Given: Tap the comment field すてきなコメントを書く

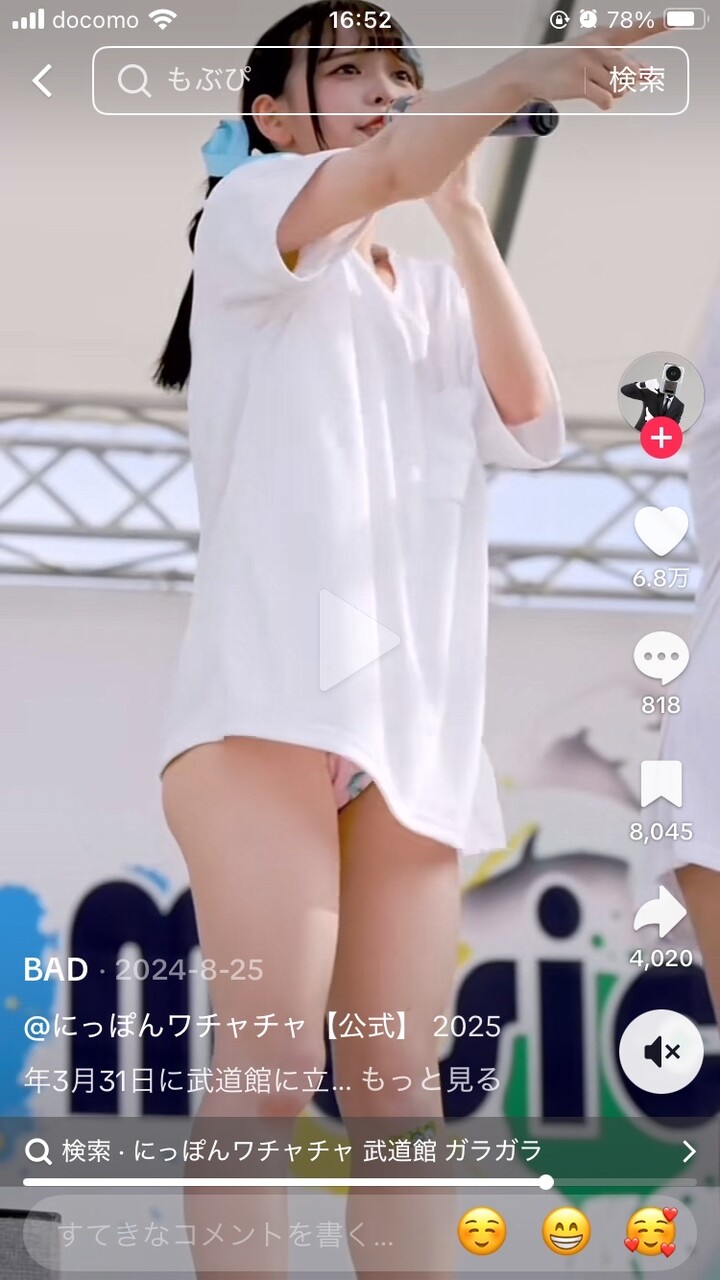Looking at the screenshot, I should pos(225,1235).
